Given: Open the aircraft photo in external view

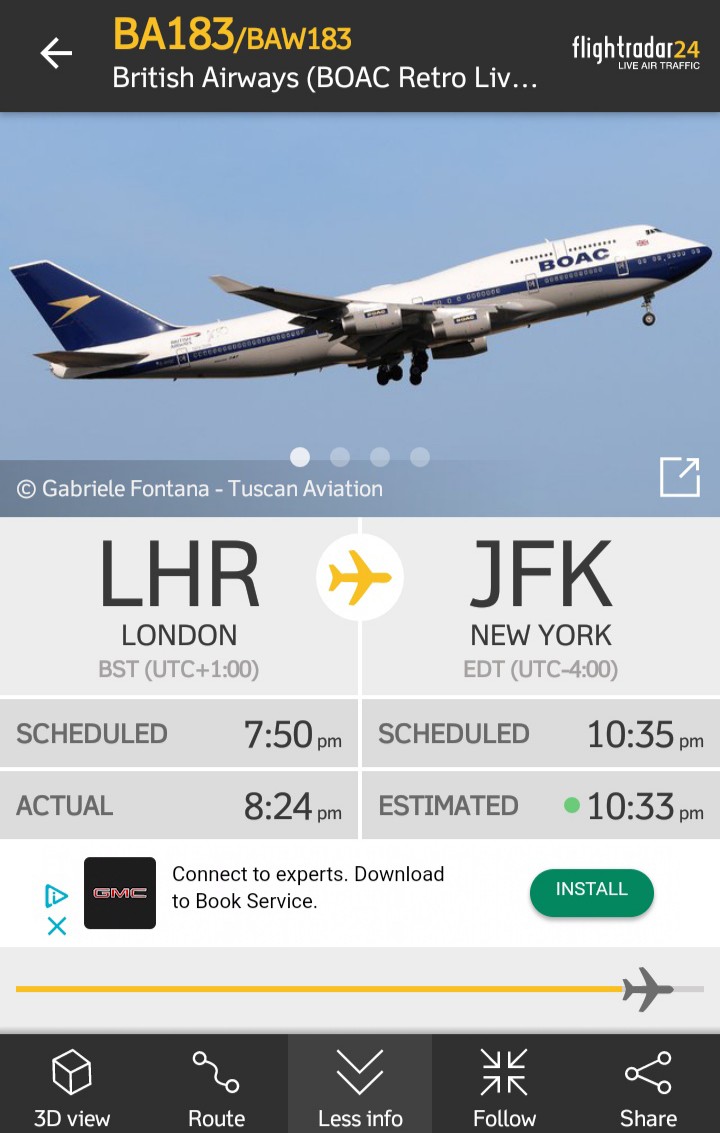Looking at the screenshot, I should pyautogui.click(x=679, y=477).
